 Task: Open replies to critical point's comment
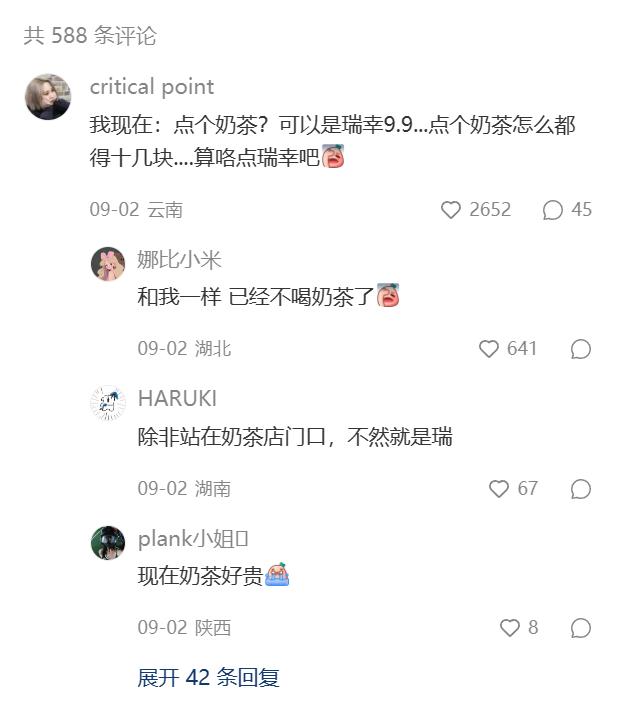[552, 210]
